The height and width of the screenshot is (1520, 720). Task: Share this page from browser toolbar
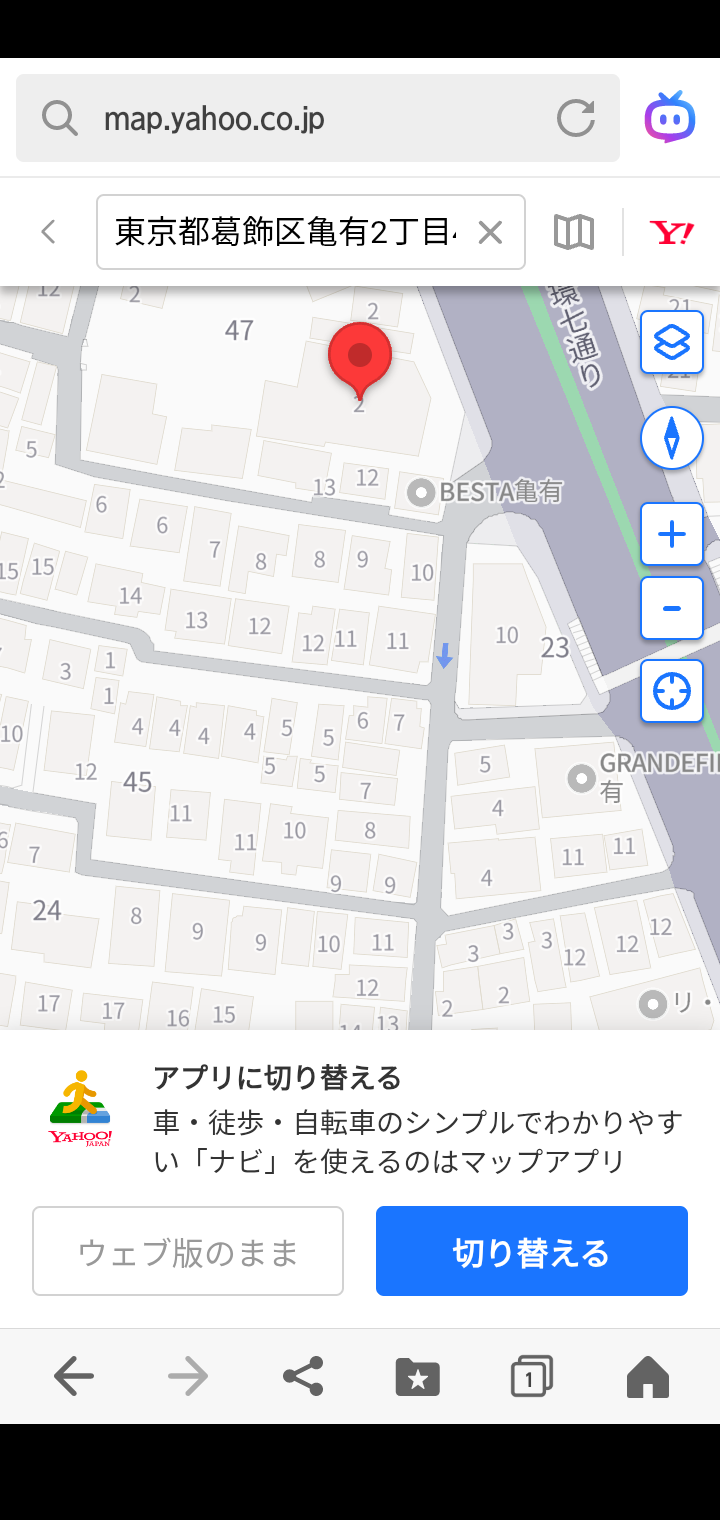pos(303,1377)
